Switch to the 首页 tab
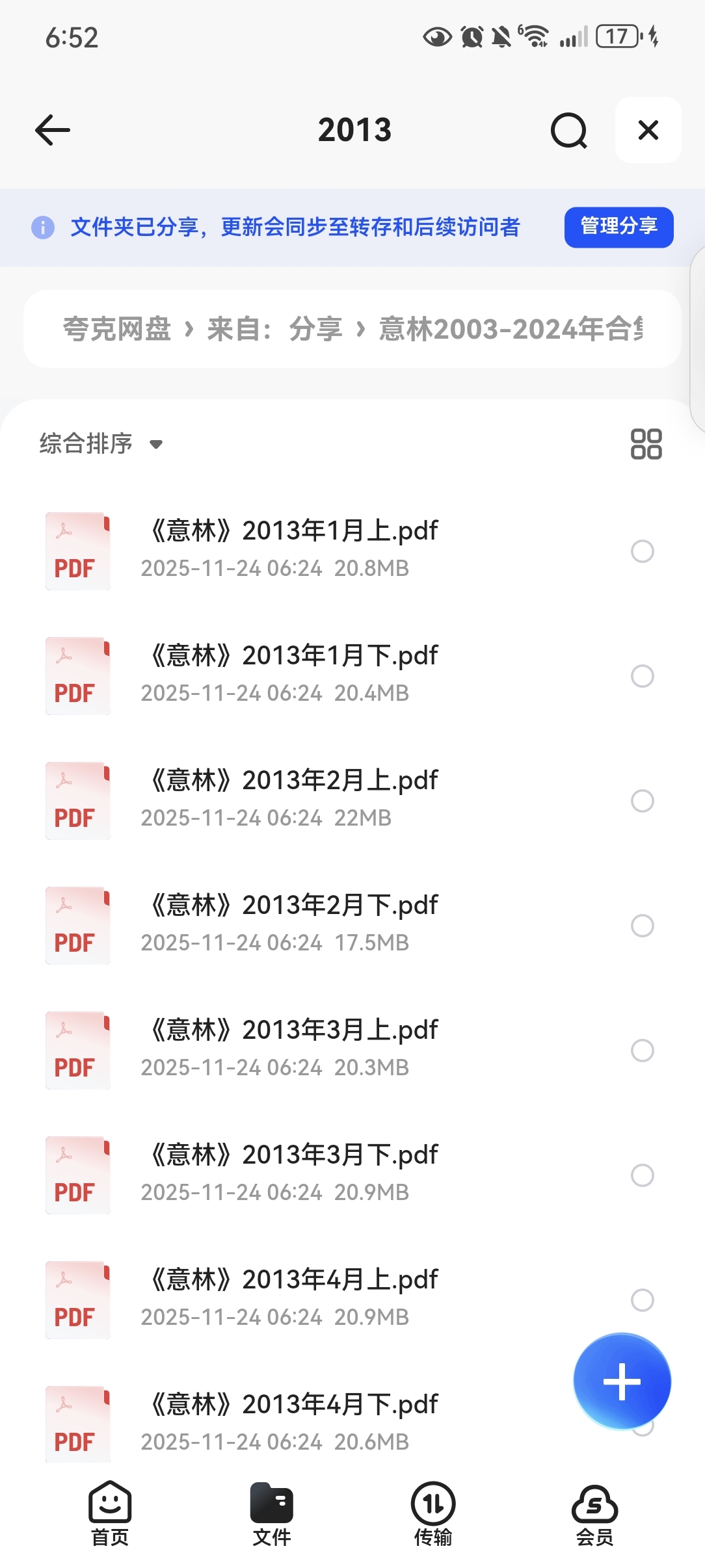Viewport: 705px width, 1568px height. coord(110,1512)
